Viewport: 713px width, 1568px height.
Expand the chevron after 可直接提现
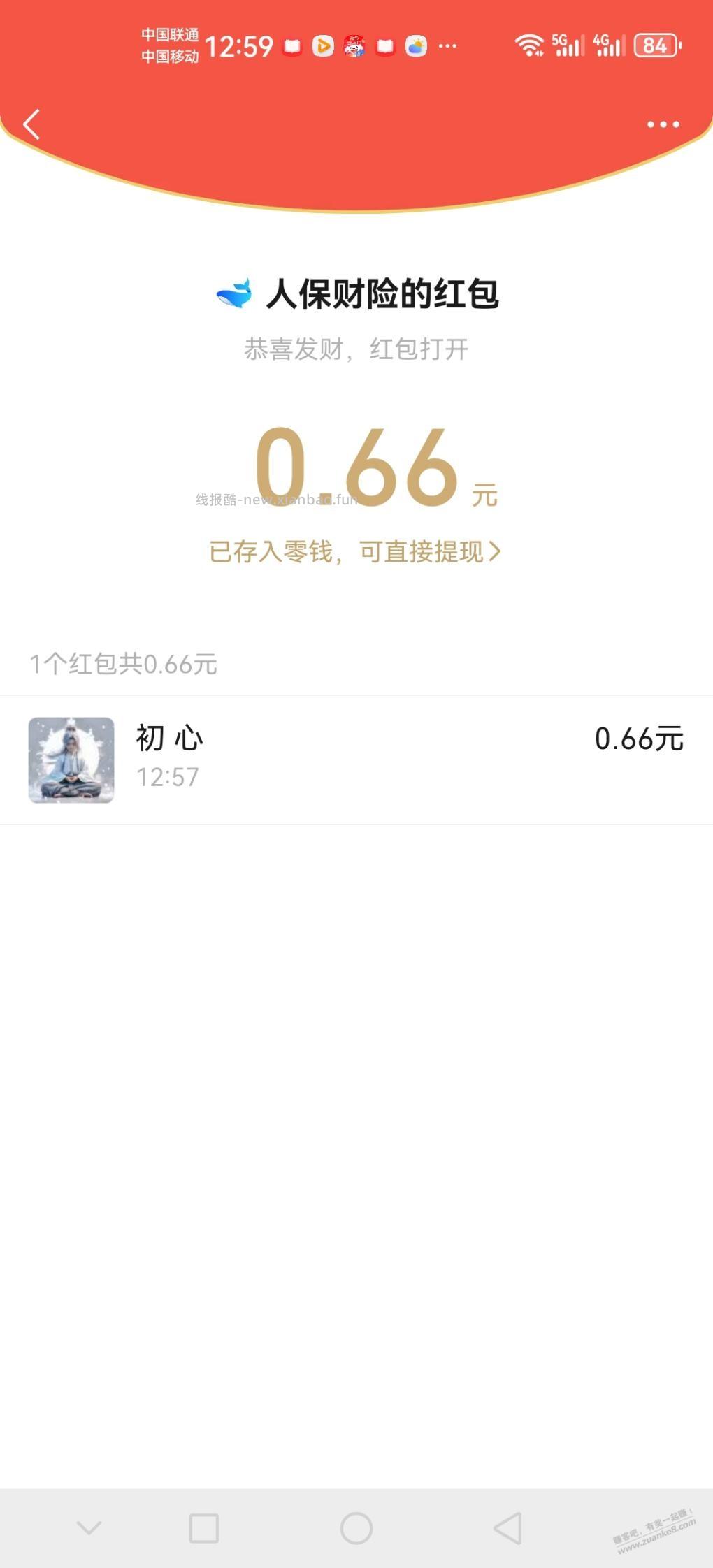pyautogui.click(x=498, y=552)
